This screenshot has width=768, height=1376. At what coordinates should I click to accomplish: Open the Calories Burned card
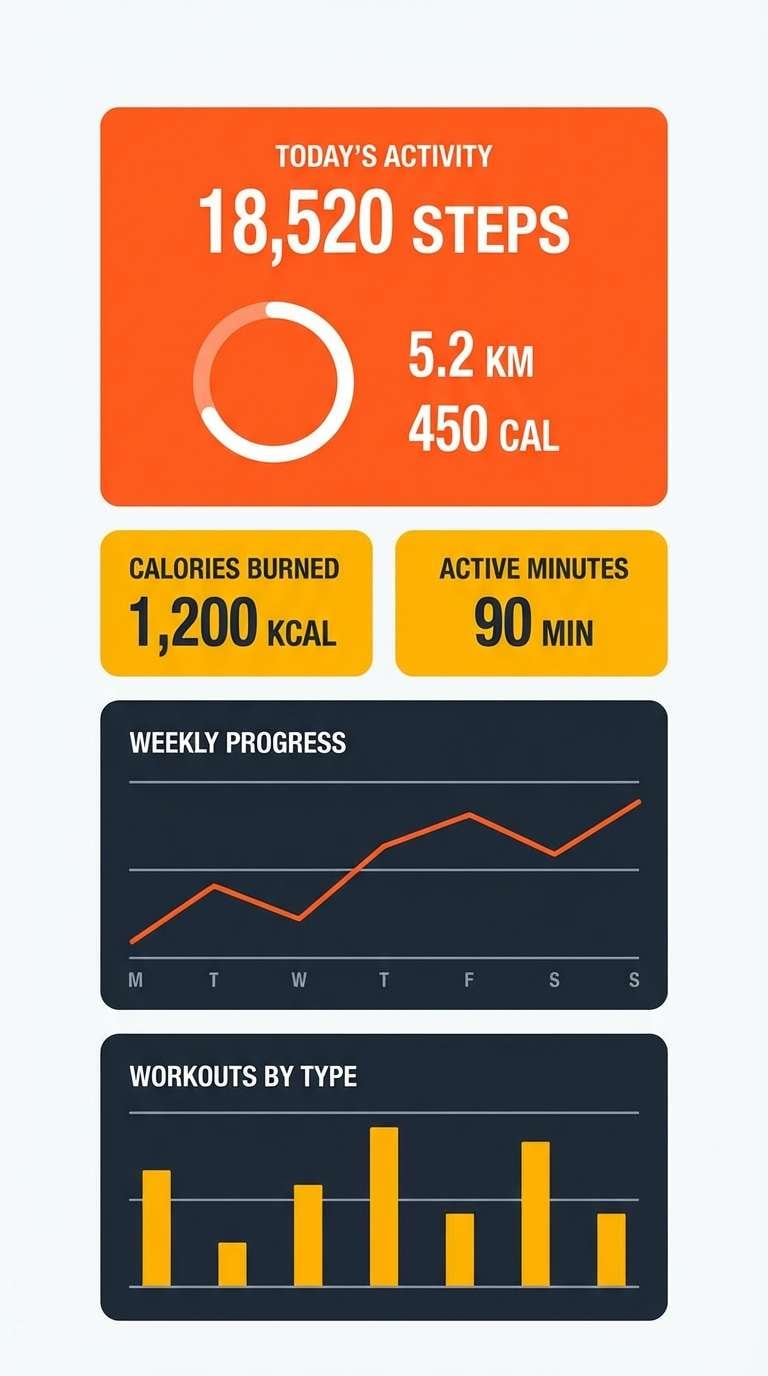[x=235, y=602]
